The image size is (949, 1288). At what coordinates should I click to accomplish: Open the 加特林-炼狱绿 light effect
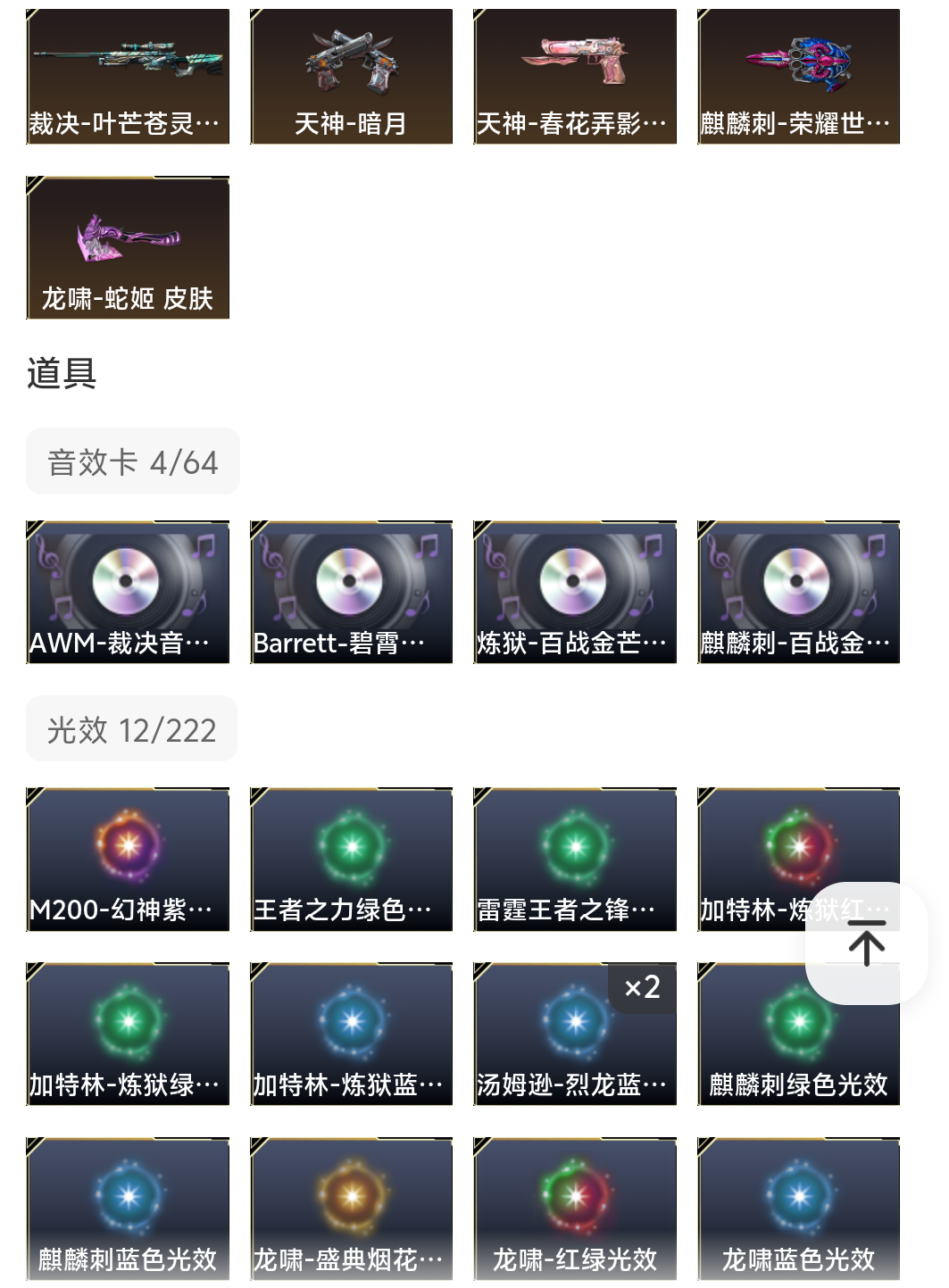(x=128, y=1035)
